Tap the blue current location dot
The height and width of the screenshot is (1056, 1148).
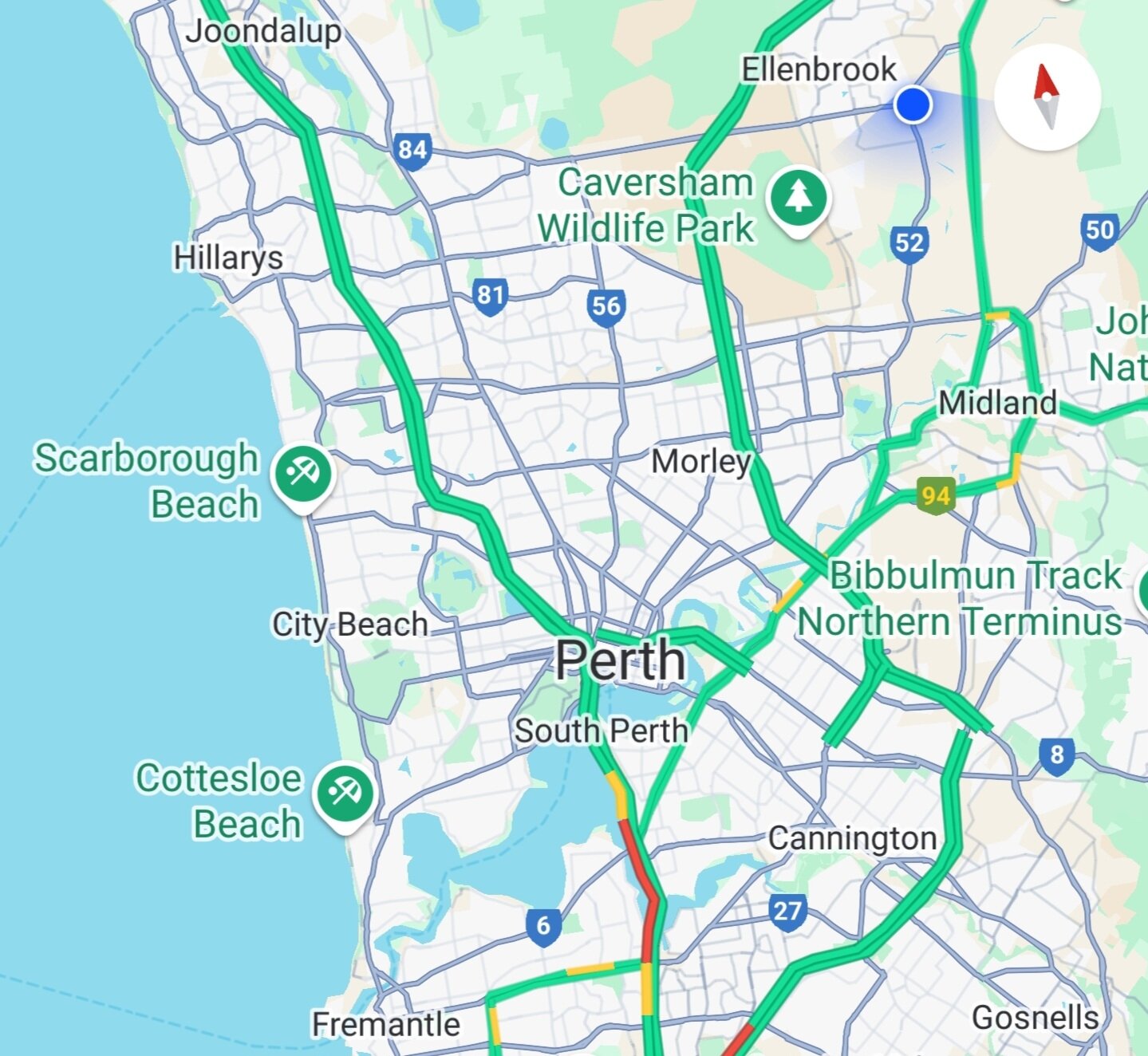(x=913, y=104)
